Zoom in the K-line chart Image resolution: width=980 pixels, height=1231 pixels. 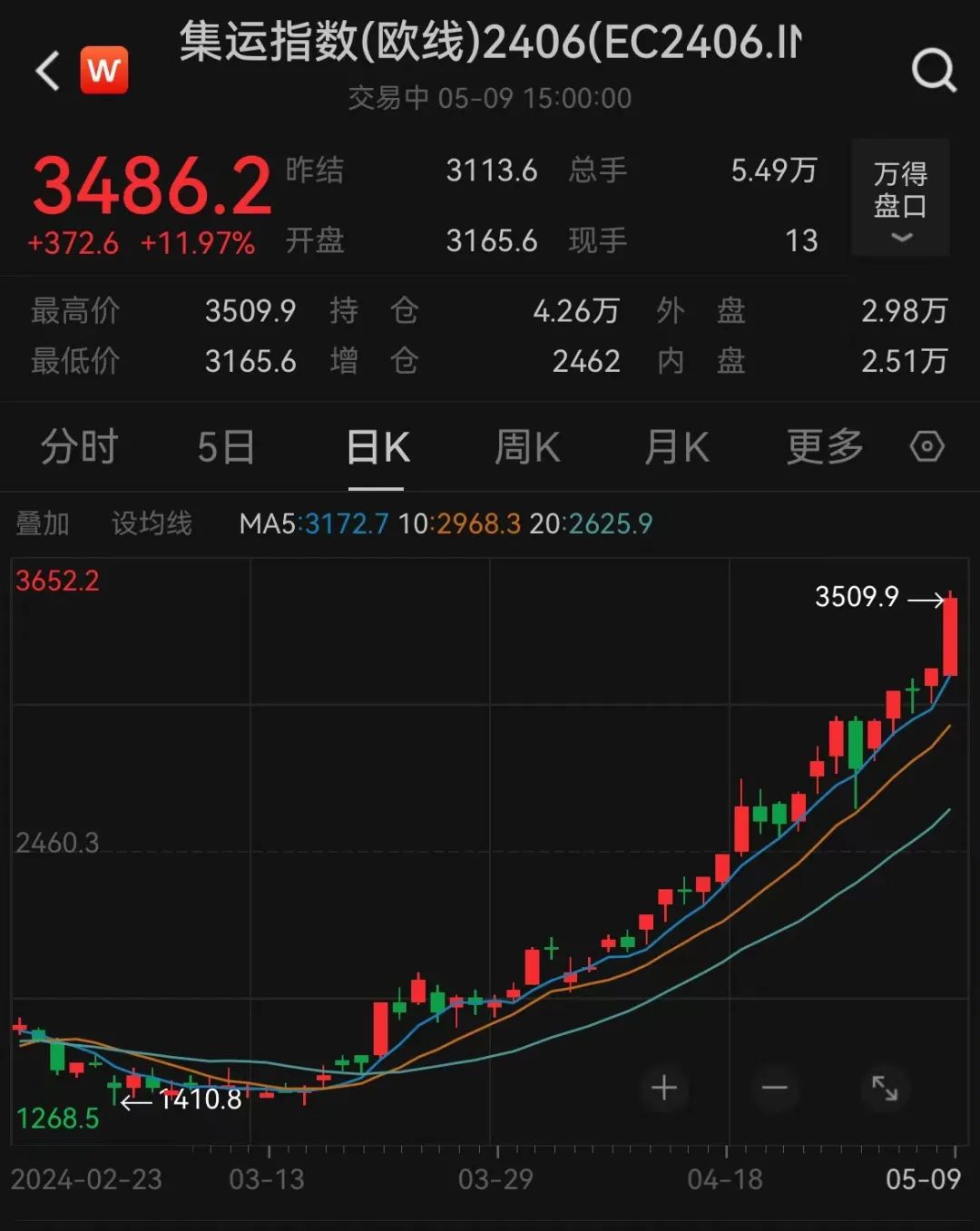664,1088
